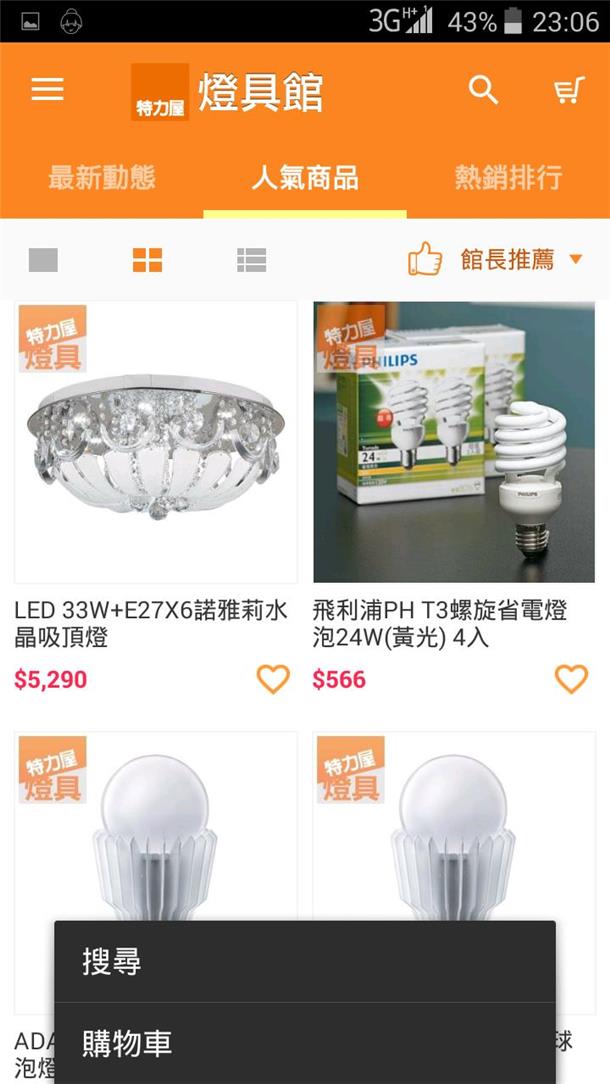
Task: Favorite the $5,290 水晶吸頂燈 item
Action: pos(273,679)
